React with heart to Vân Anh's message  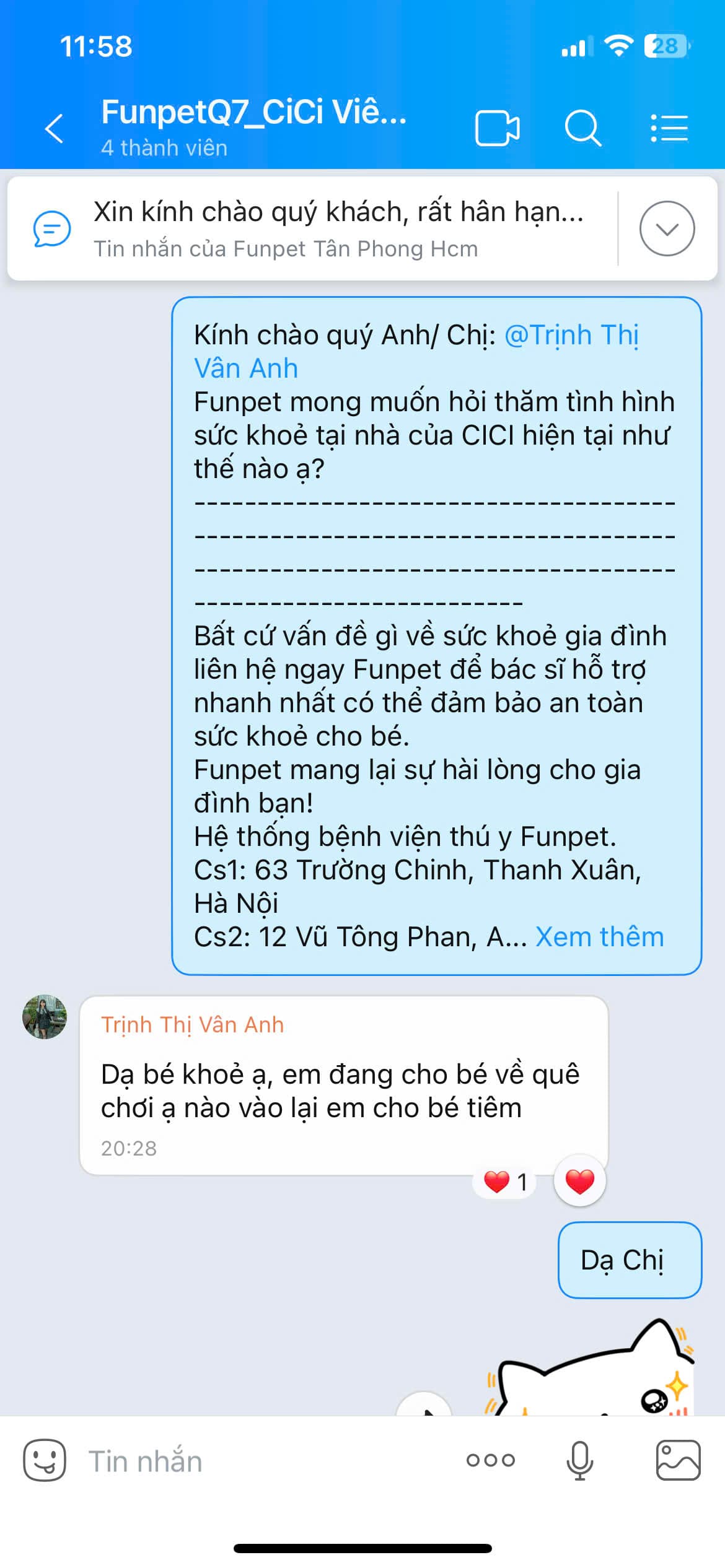pyautogui.click(x=579, y=1181)
